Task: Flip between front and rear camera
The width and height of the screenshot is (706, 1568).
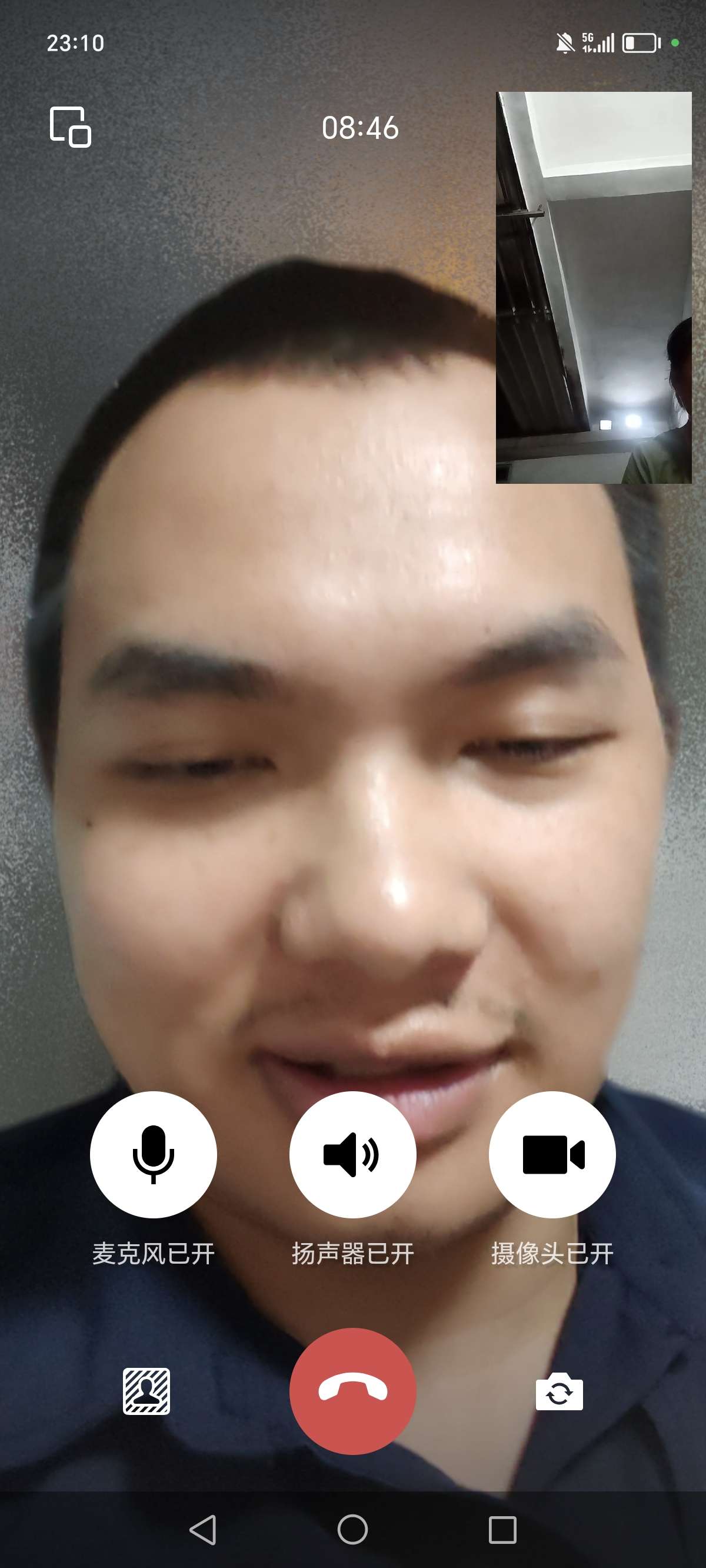Action: (x=559, y=1391)
